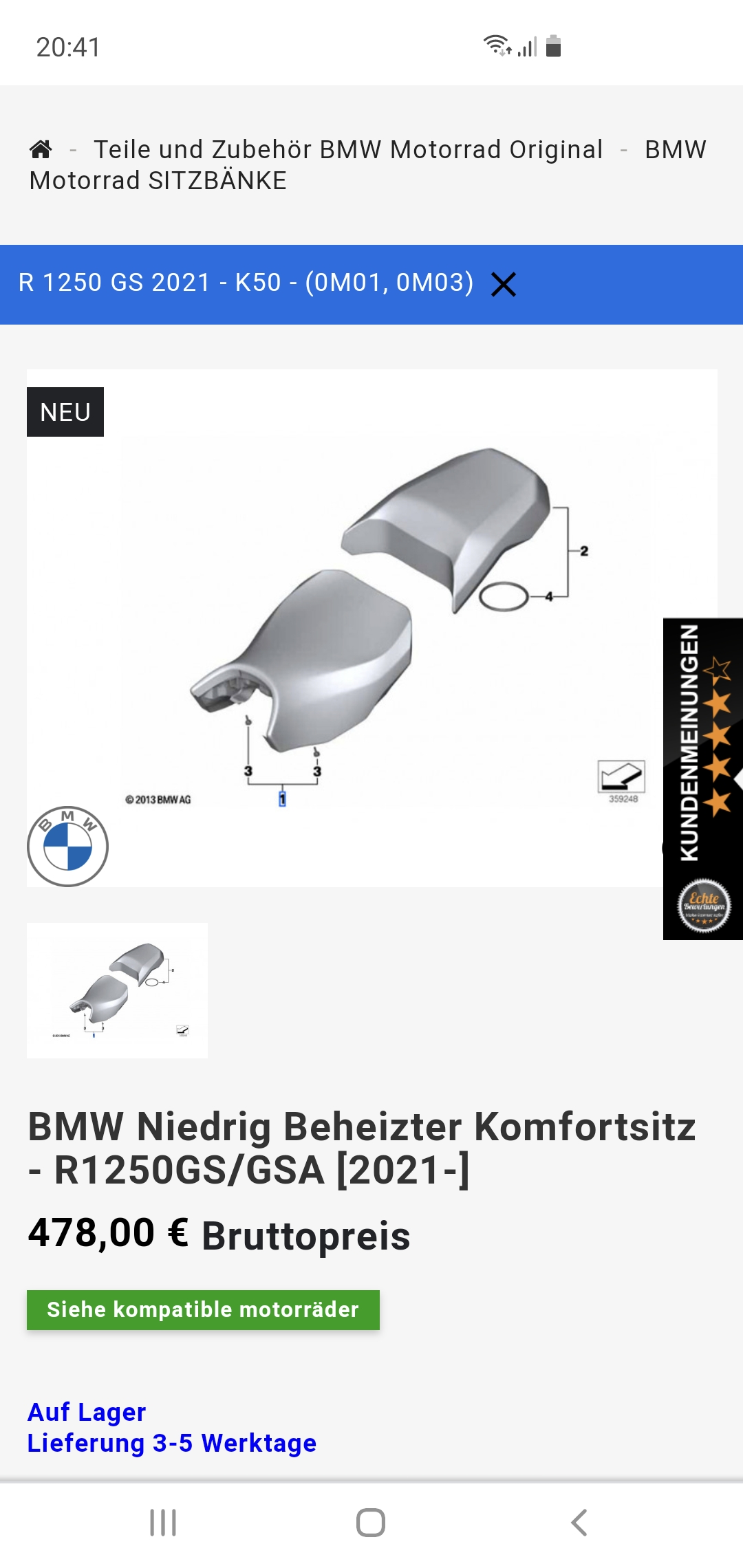Viewport: 743px width, 1568px height.
Task: Open the 'BMW Motorrad SITZBÄNKE' breadcrumb link
Action: pos(367,165)
